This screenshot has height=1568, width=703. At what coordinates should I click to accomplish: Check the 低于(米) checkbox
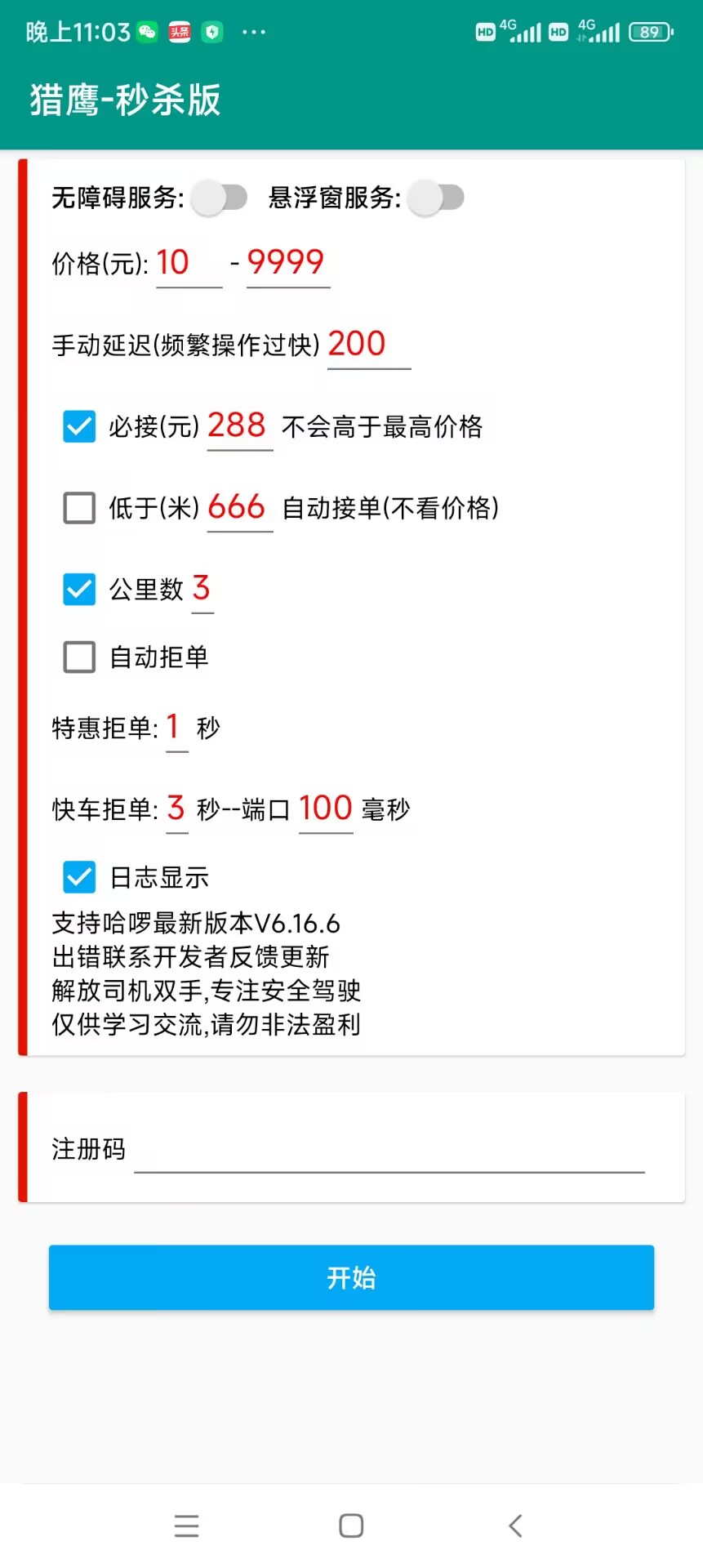(79, 507)
